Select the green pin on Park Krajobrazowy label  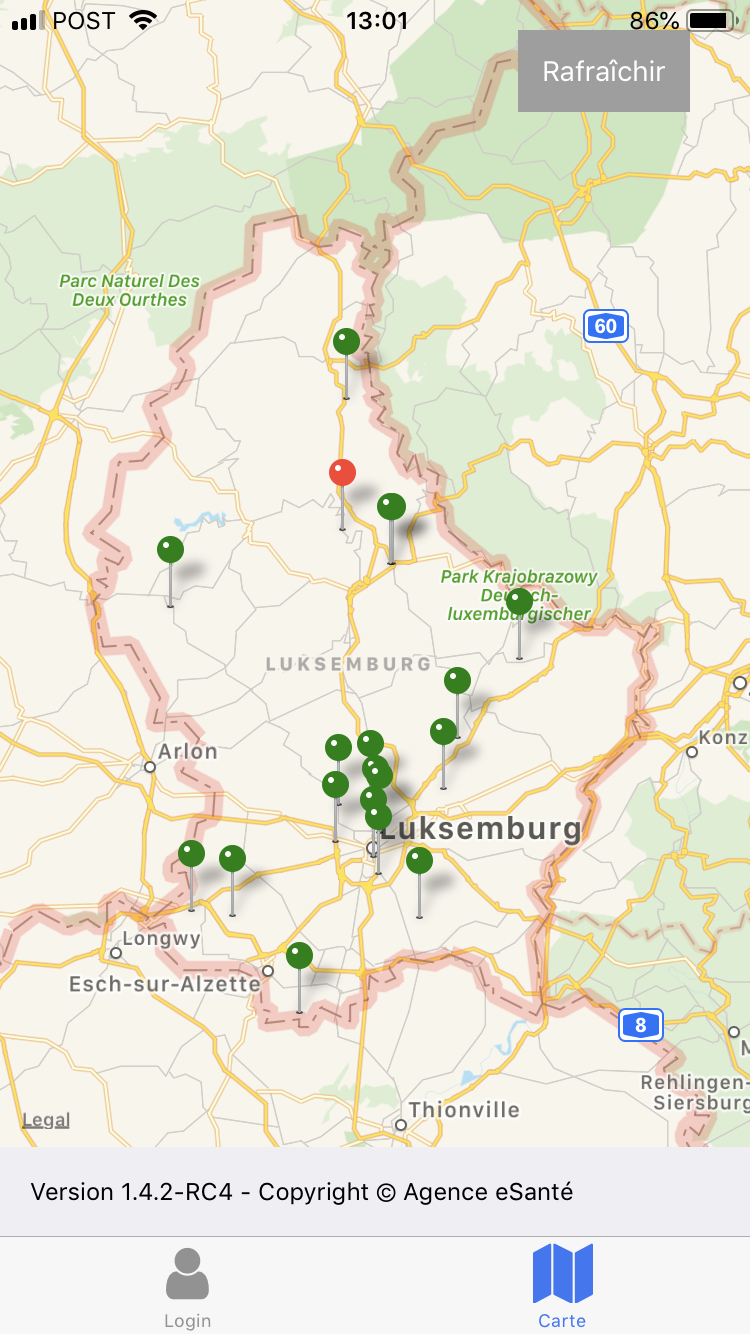tap(519, 602)
